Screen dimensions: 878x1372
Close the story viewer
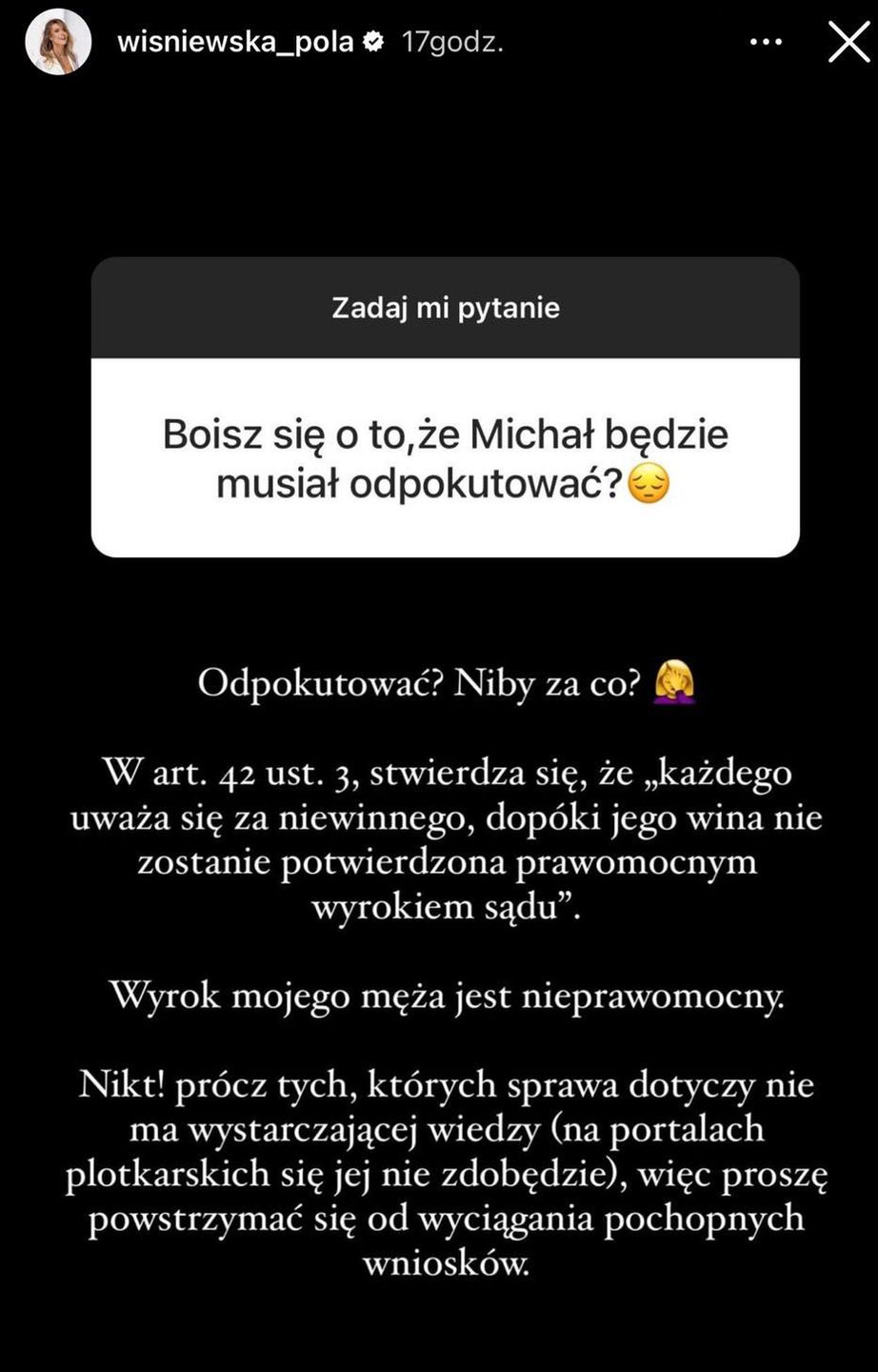pyautogui.click(x=848, y=43)
